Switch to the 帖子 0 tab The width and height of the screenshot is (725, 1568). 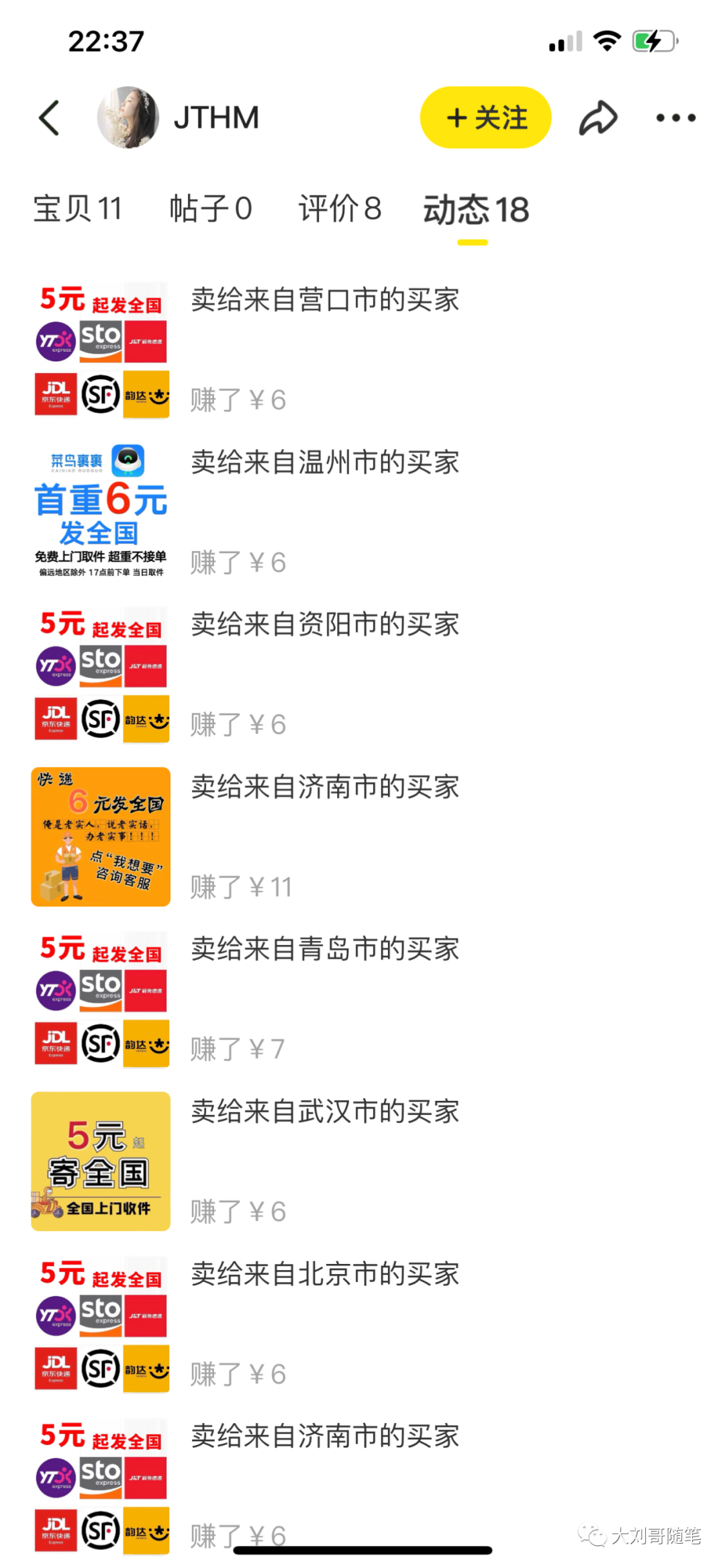pos(210,209)
